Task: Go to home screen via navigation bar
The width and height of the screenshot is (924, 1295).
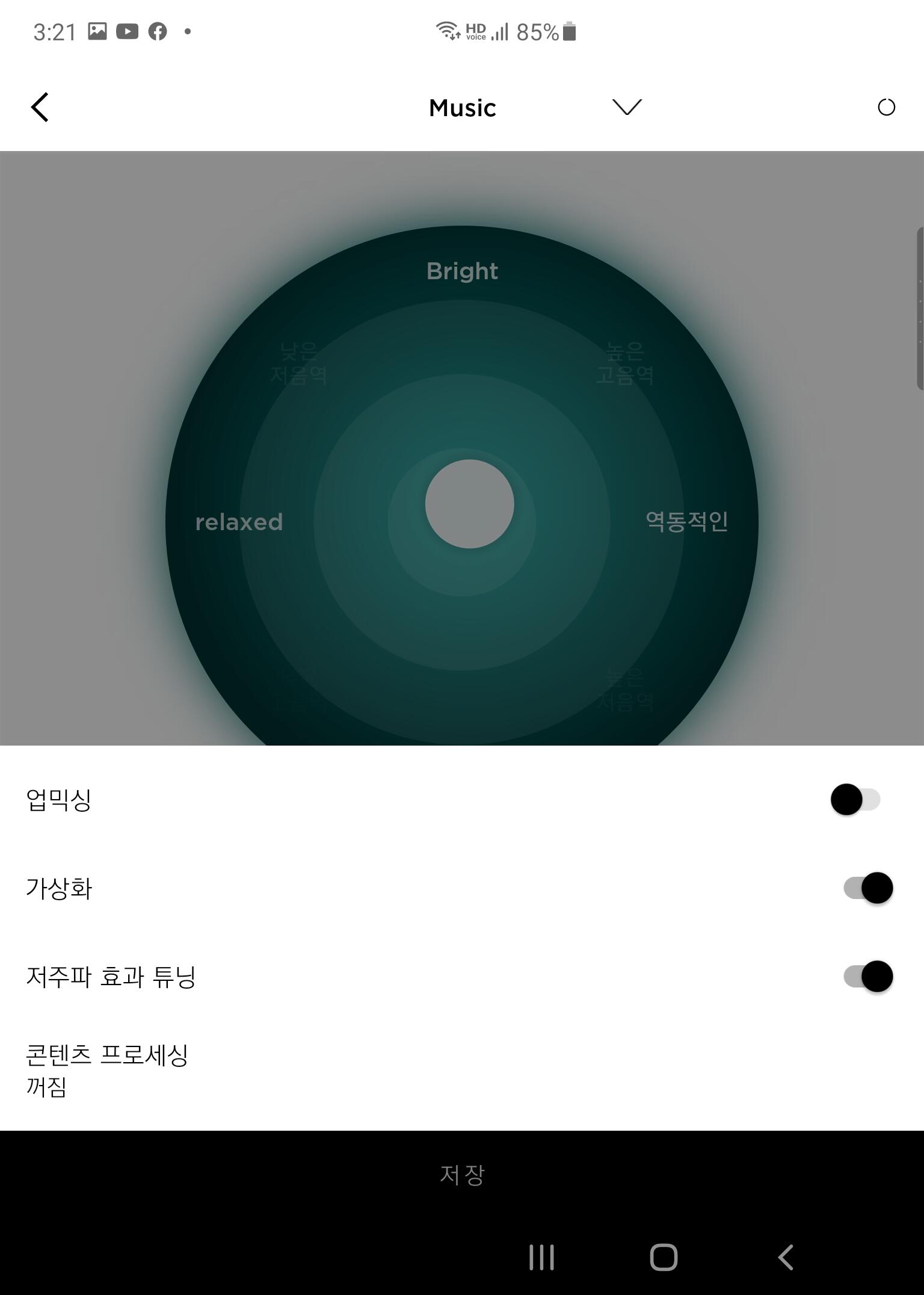Action: tap(664, 1257)
